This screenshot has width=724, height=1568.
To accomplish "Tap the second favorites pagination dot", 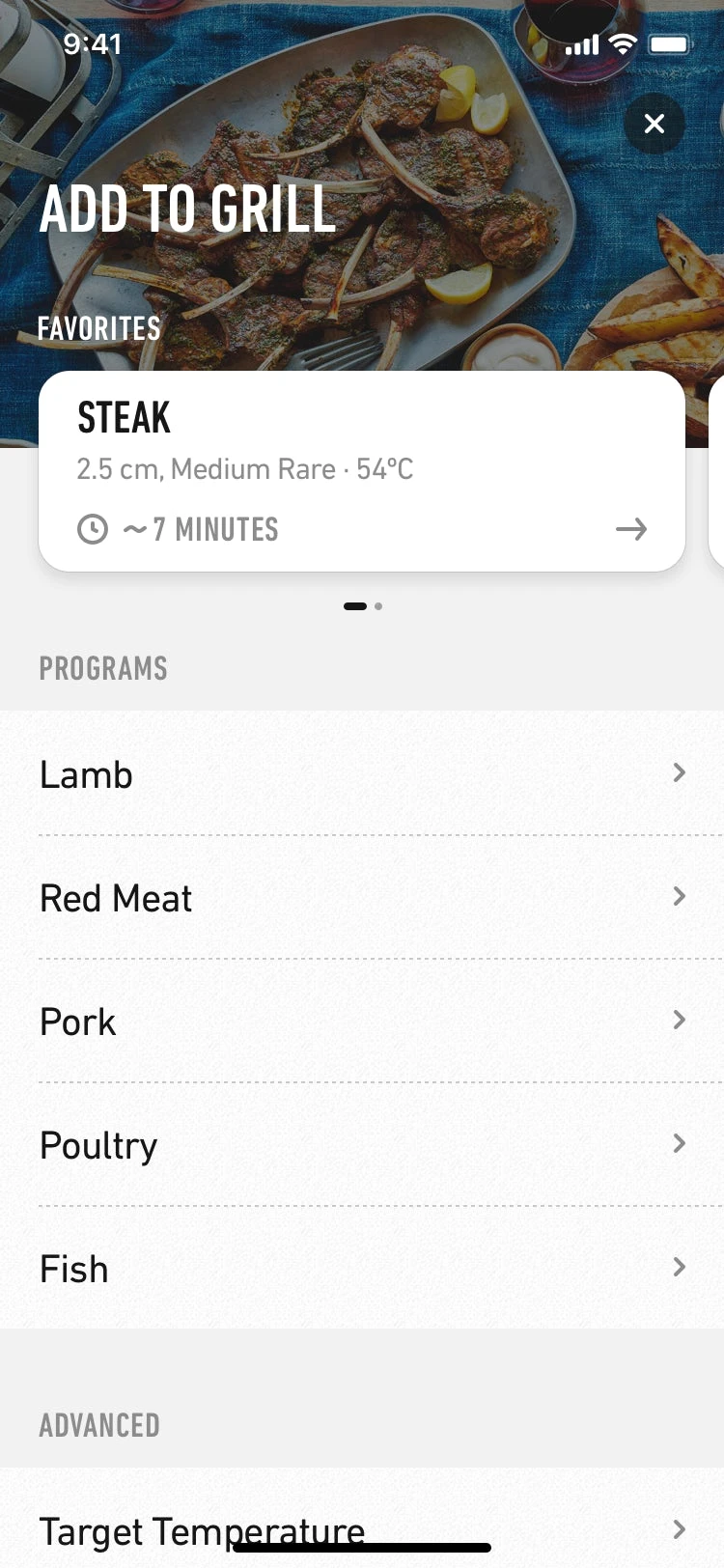I will (378, 606).
